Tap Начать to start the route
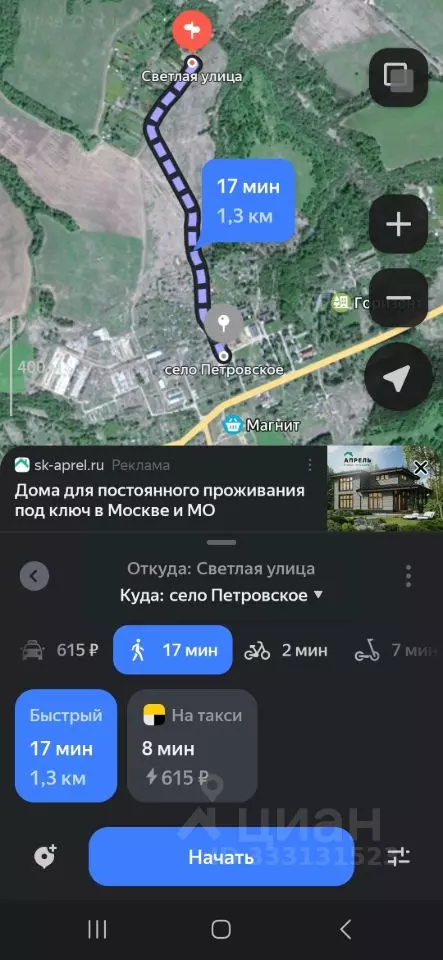The width and height of the screenshot is (443, 960). point(221,857)
